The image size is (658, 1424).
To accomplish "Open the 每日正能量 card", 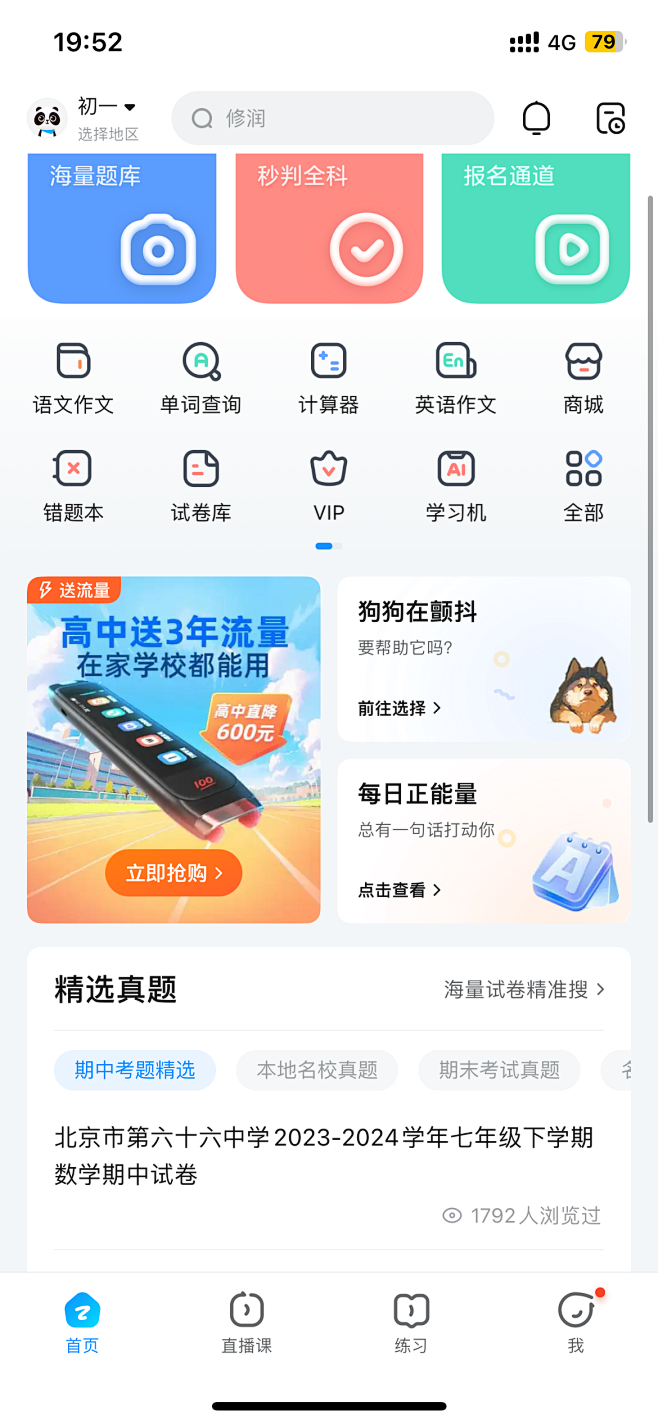I will coord(484,840).
